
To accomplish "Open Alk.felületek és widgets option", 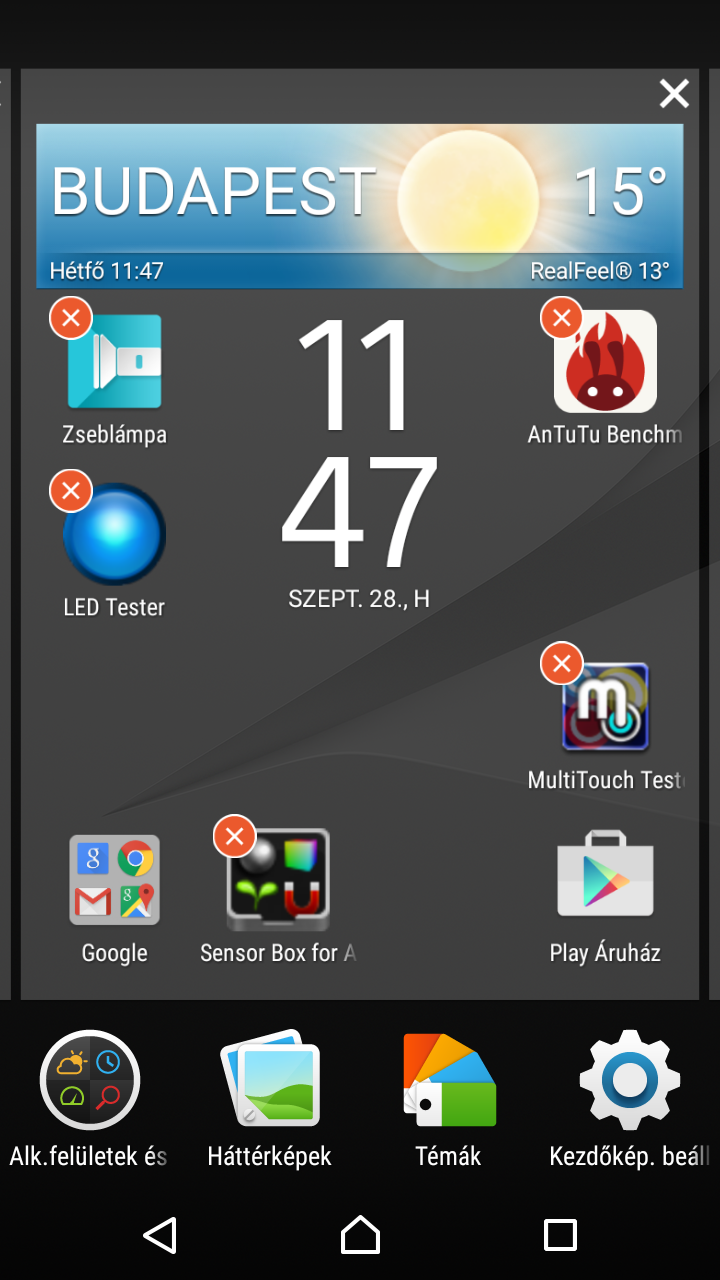I will tap(89, 1080).
